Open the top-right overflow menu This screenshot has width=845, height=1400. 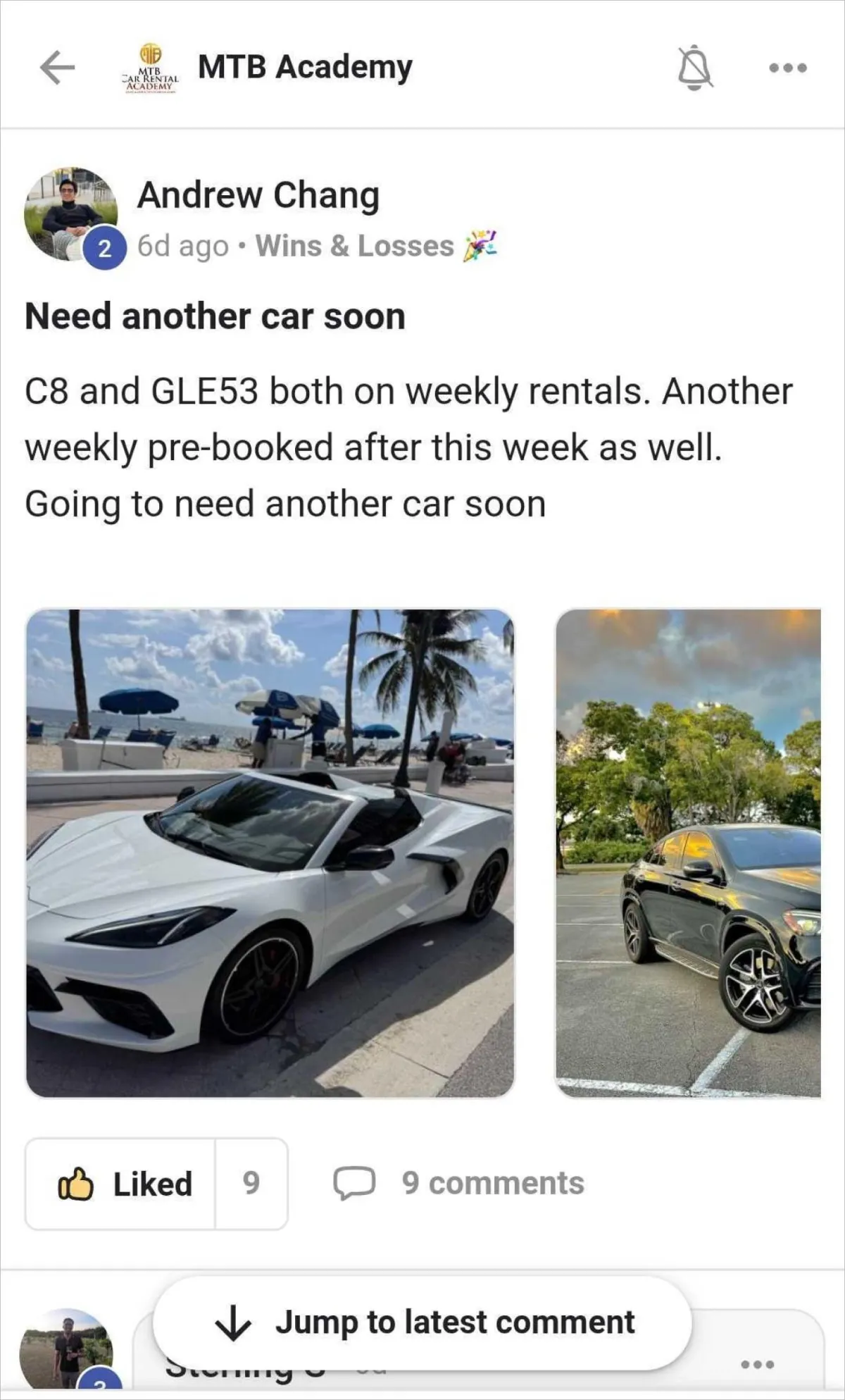pyautogui.click(x=788, y=68)
